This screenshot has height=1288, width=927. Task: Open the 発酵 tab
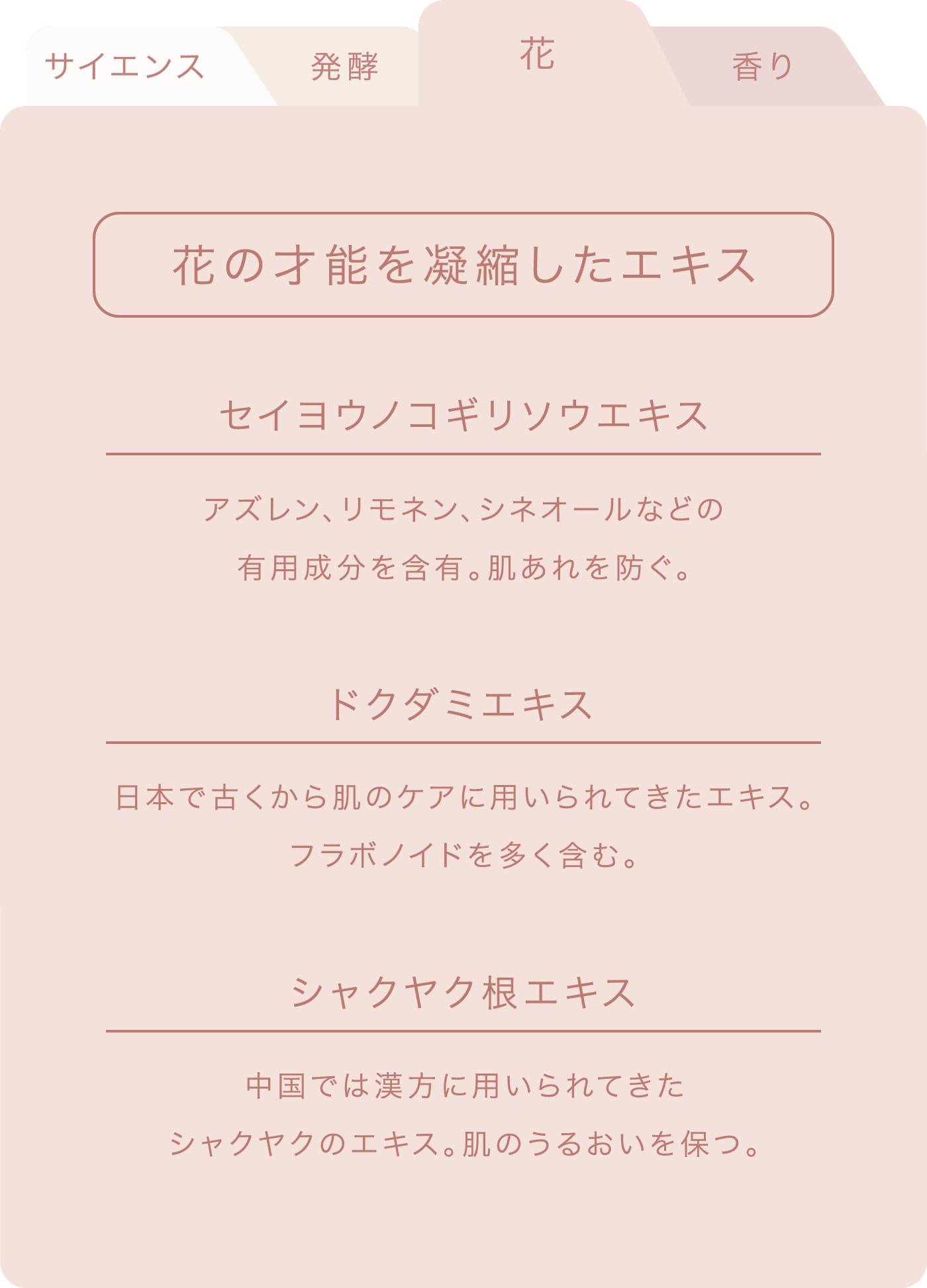(x=344, y=67)
